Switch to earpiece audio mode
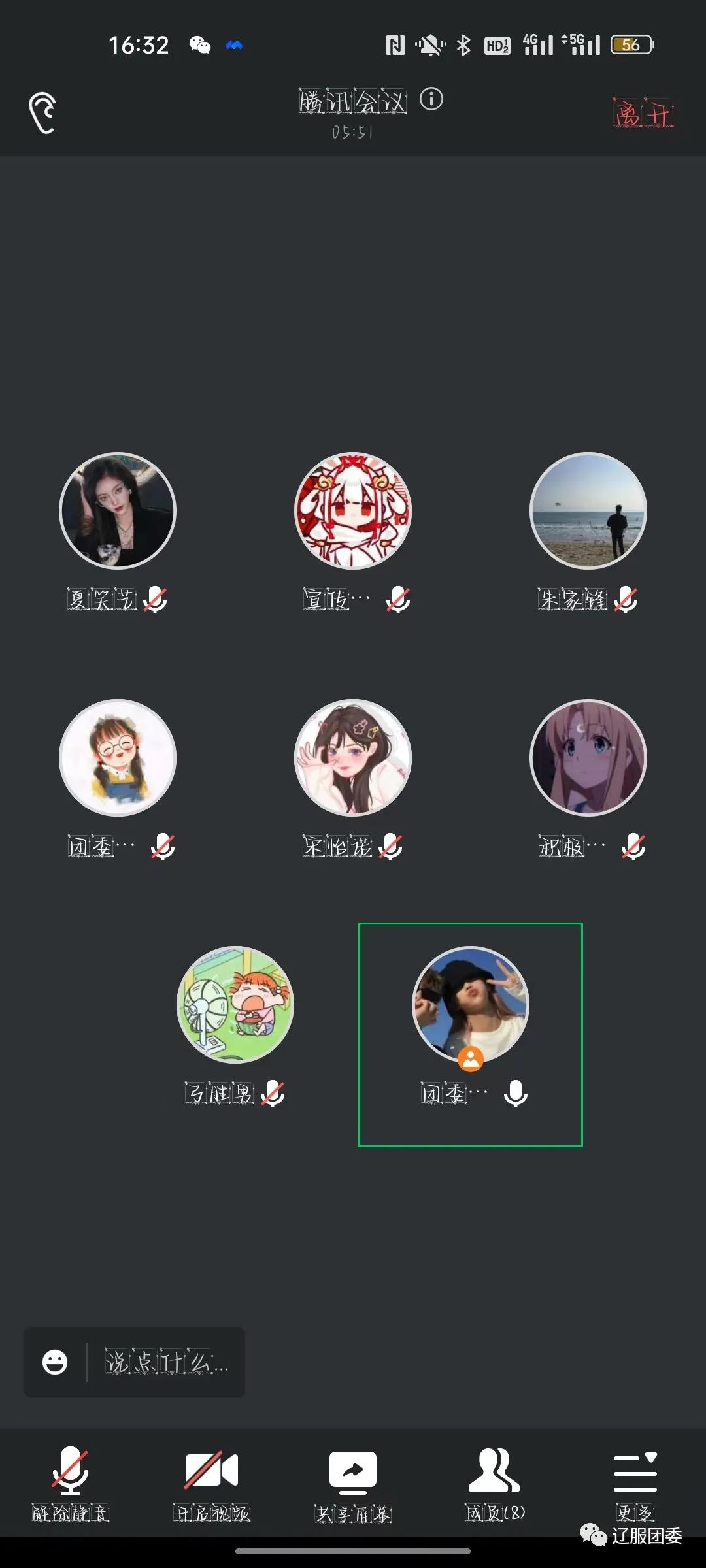 point(42,113)
